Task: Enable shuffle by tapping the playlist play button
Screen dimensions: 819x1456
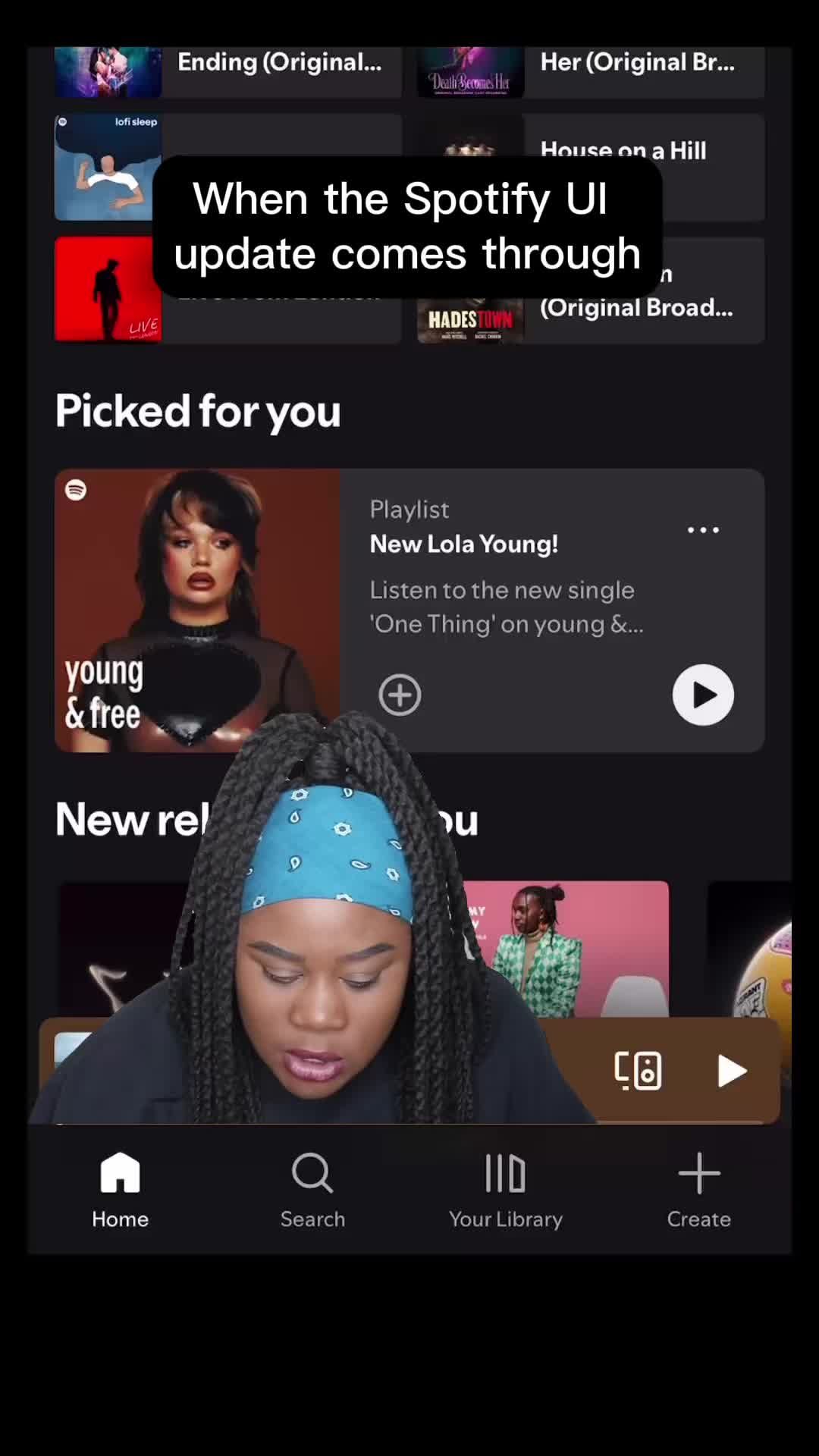Action: click(x=702, y=695)
